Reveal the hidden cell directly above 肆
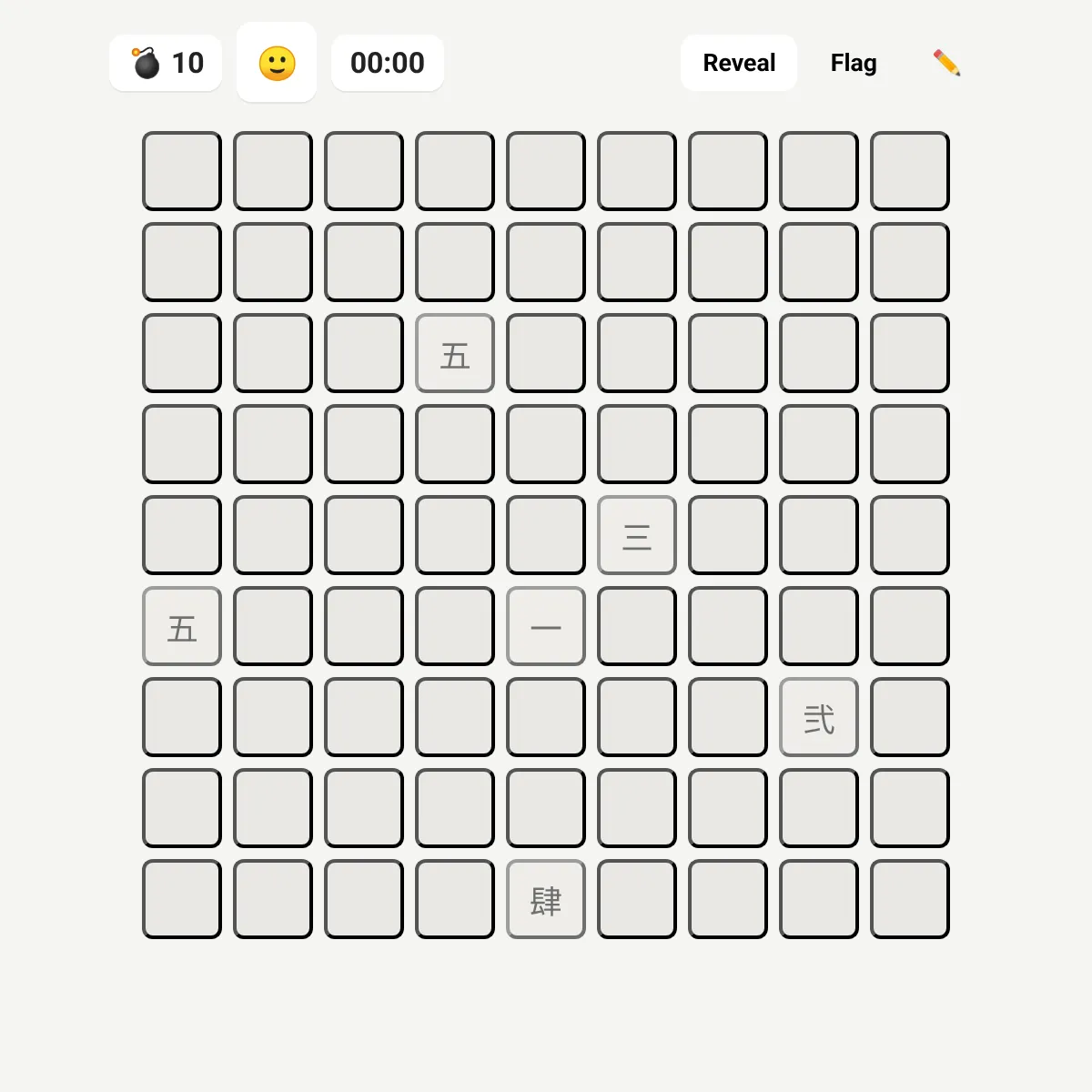This screenshot has width=1092, height=1092. [x=546, y=808]
